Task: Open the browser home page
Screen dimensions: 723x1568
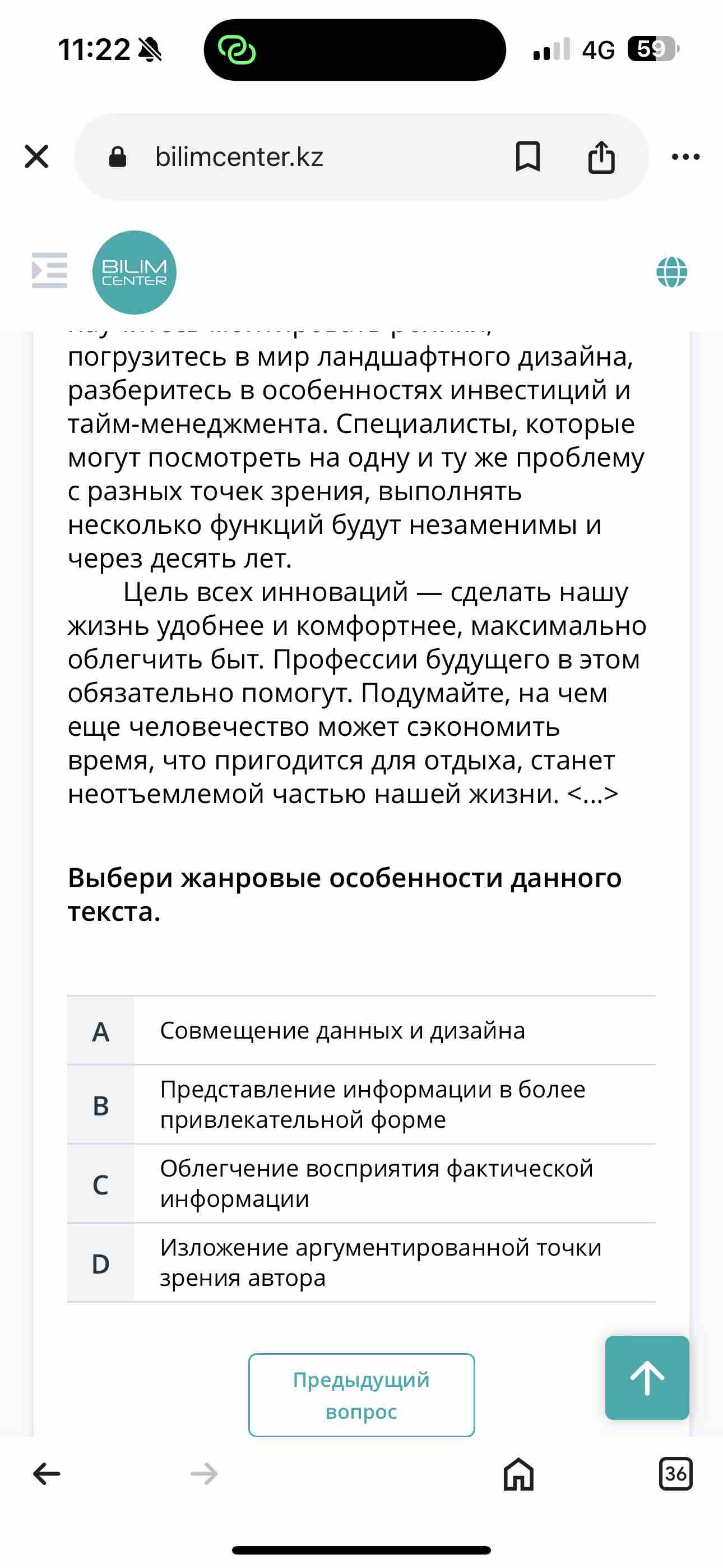Action: [518, 1474]
